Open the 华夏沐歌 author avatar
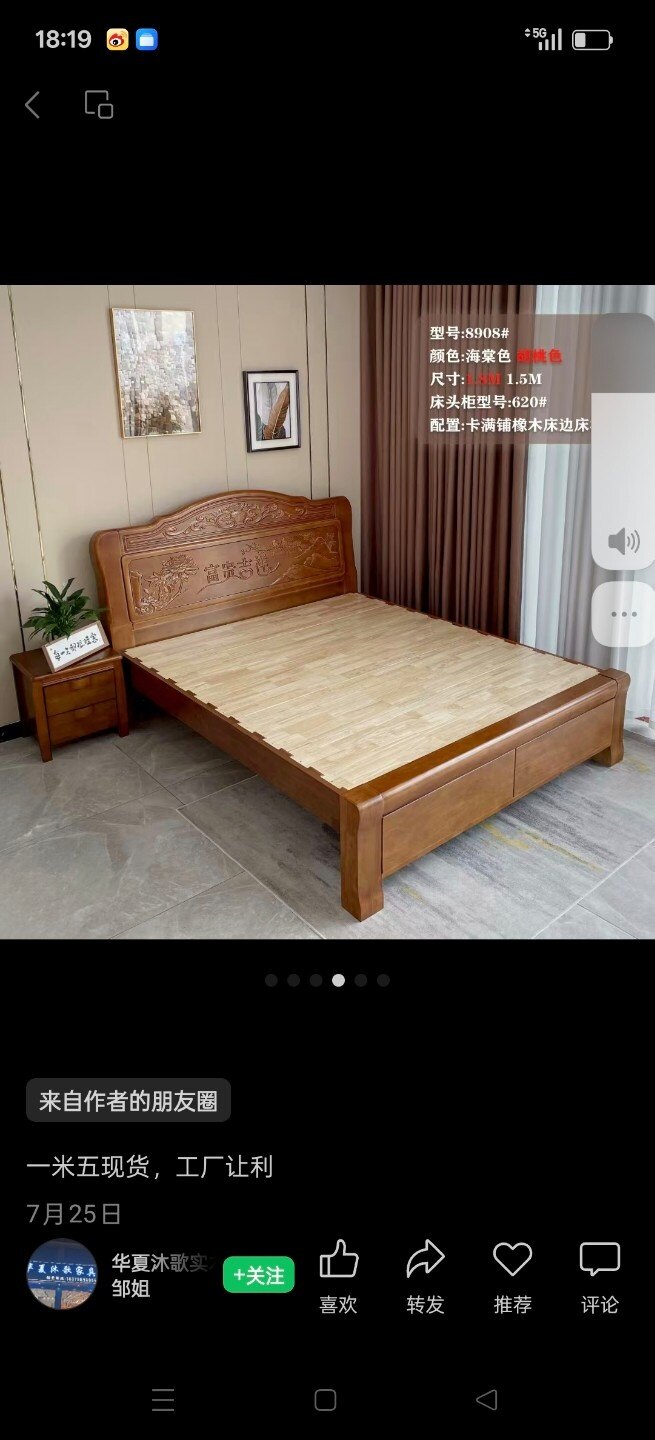This screenshot has height=1440, width=655. [62, 1274]
